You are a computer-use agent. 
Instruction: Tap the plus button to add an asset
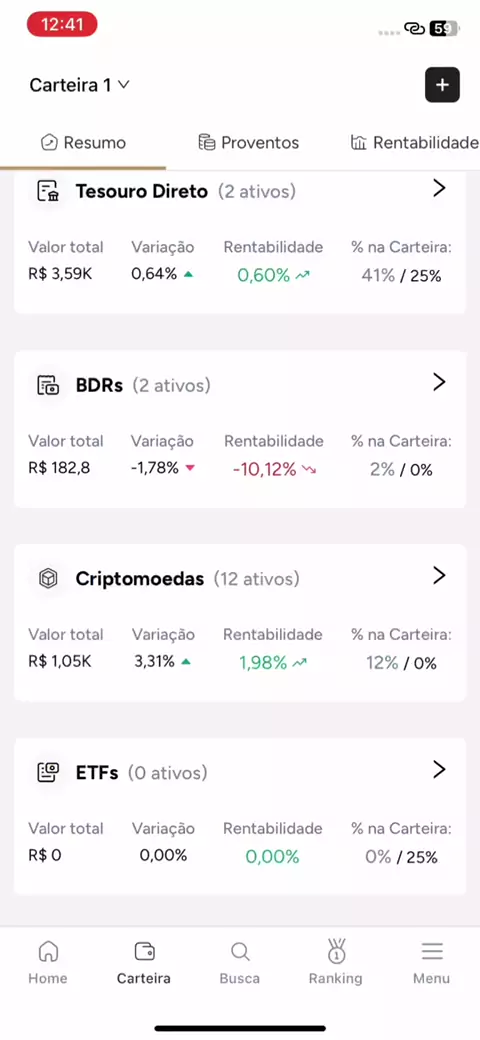click(442, 85)
